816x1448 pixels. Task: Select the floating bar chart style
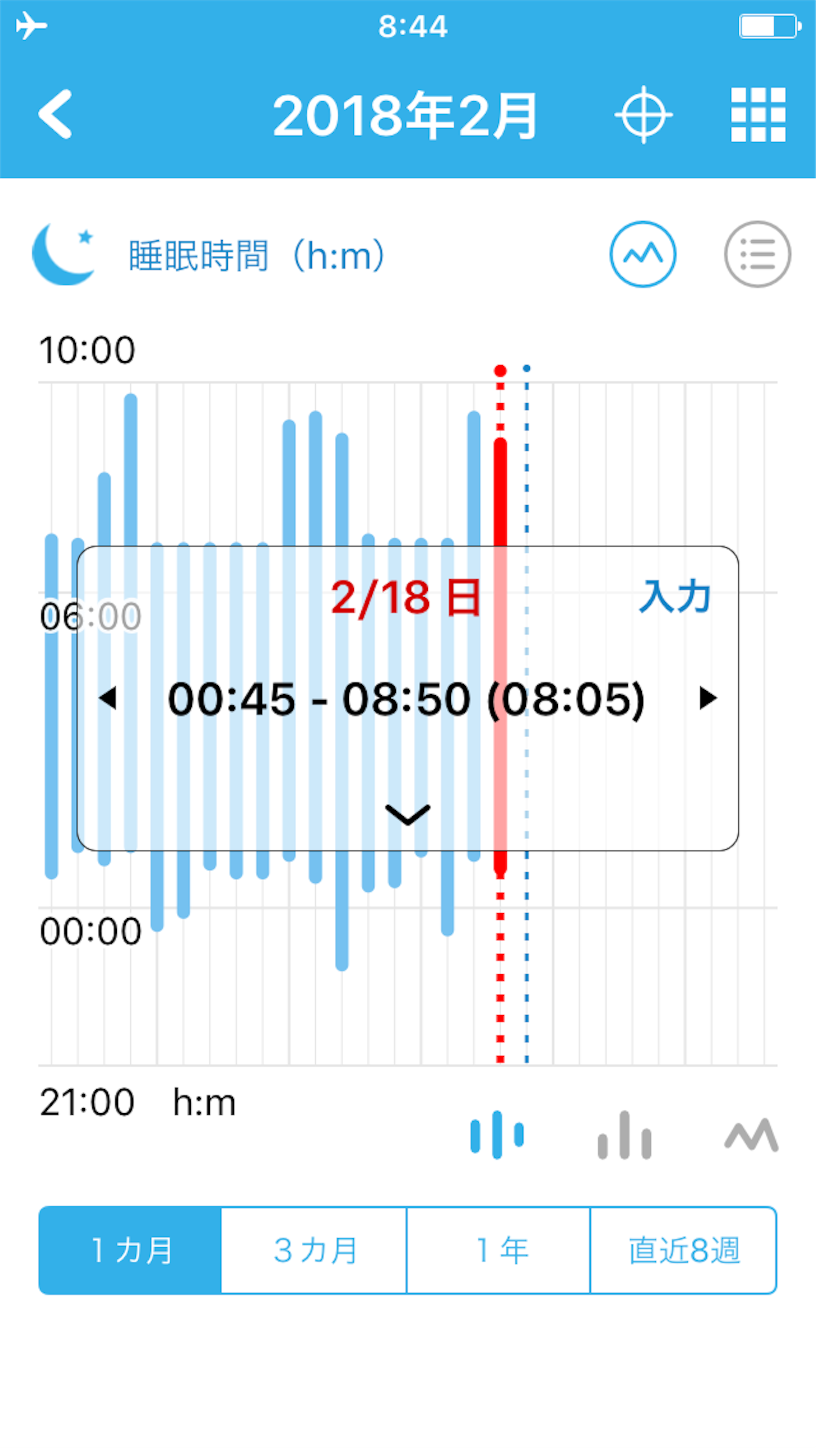497,1135
